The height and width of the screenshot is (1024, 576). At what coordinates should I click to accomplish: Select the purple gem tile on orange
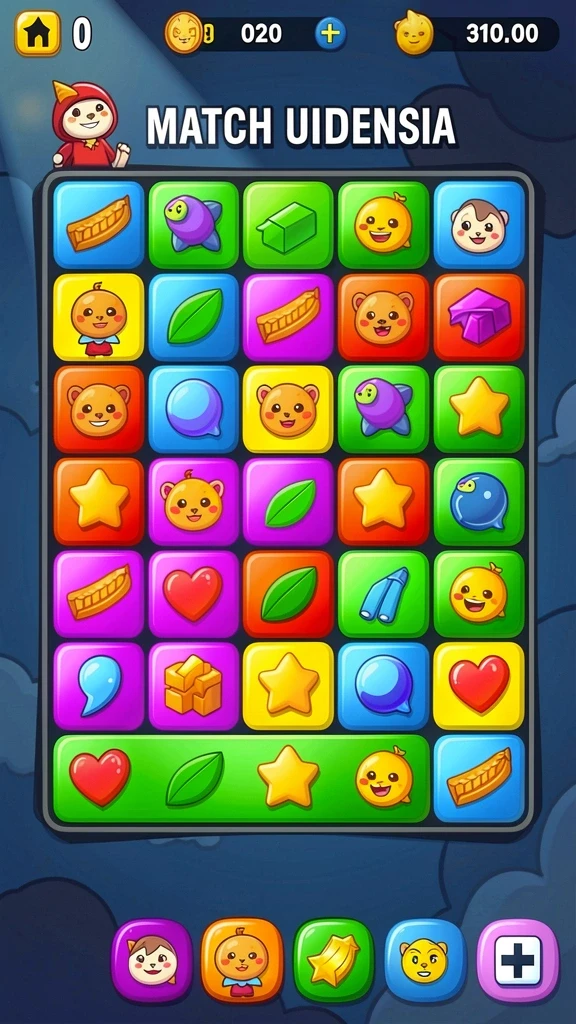tap(479, 317)
